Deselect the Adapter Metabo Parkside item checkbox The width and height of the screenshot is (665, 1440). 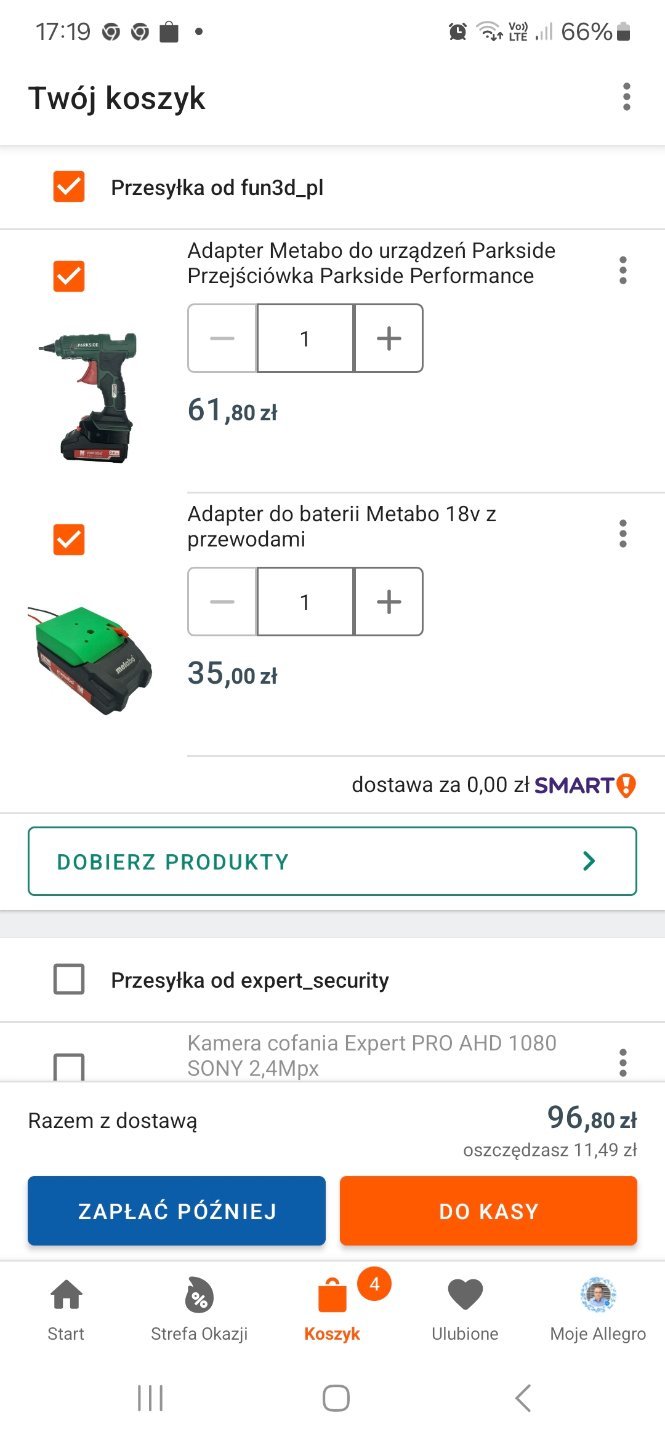click(69, 276)
